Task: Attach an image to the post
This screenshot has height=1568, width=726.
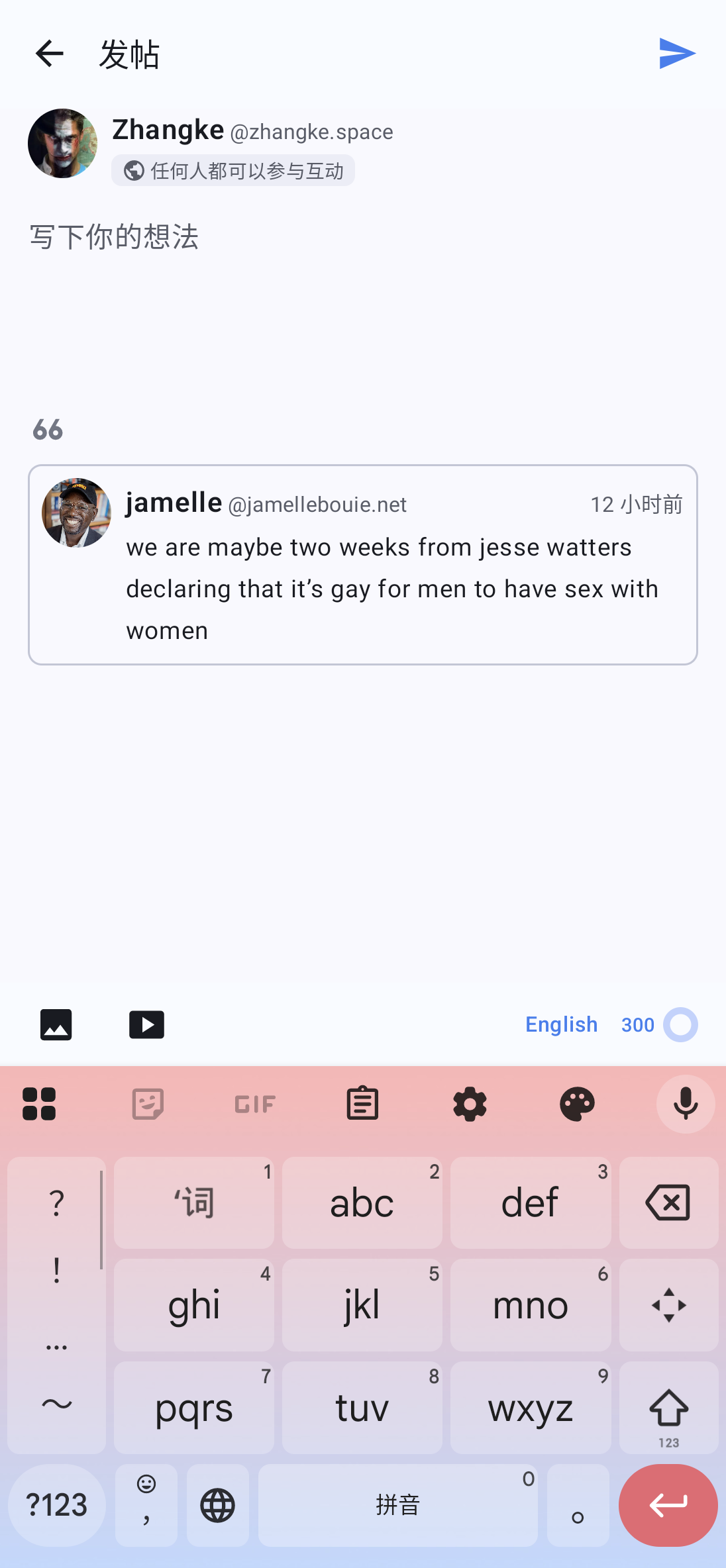Action: pyautogui.click(x=56, y=1024)
